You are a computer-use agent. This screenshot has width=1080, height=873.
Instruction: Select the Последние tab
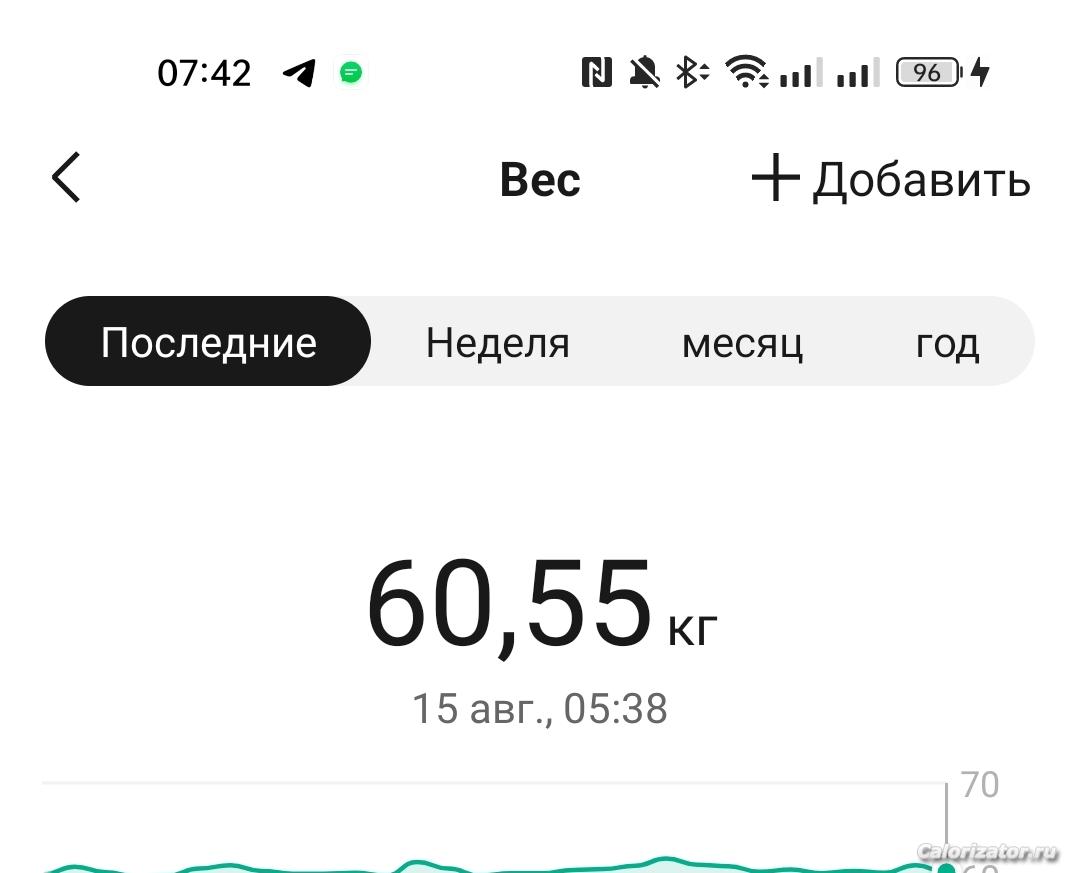pyautogui.click(x=208, y=343)
